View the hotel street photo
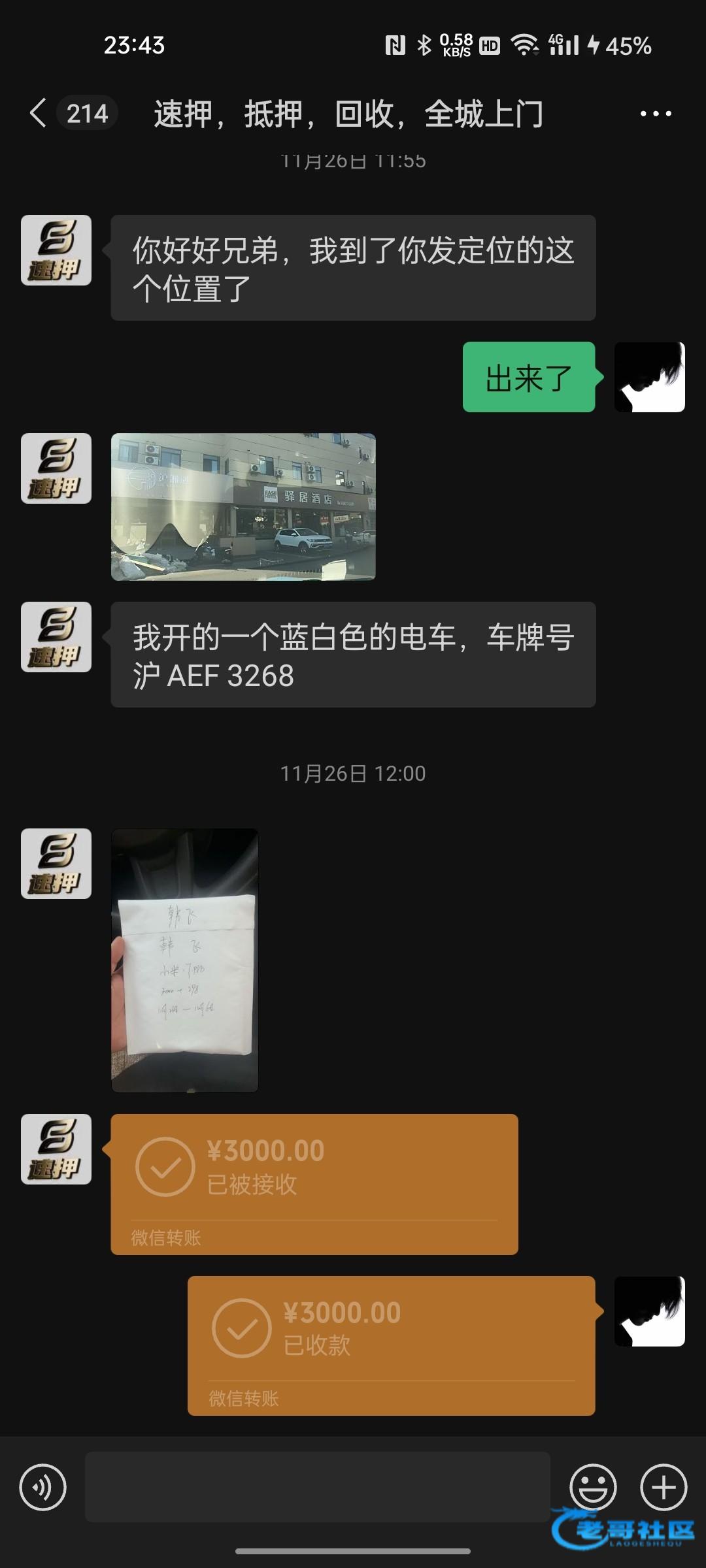Viewport: 706px width, 1568px height. pos(243,506)
